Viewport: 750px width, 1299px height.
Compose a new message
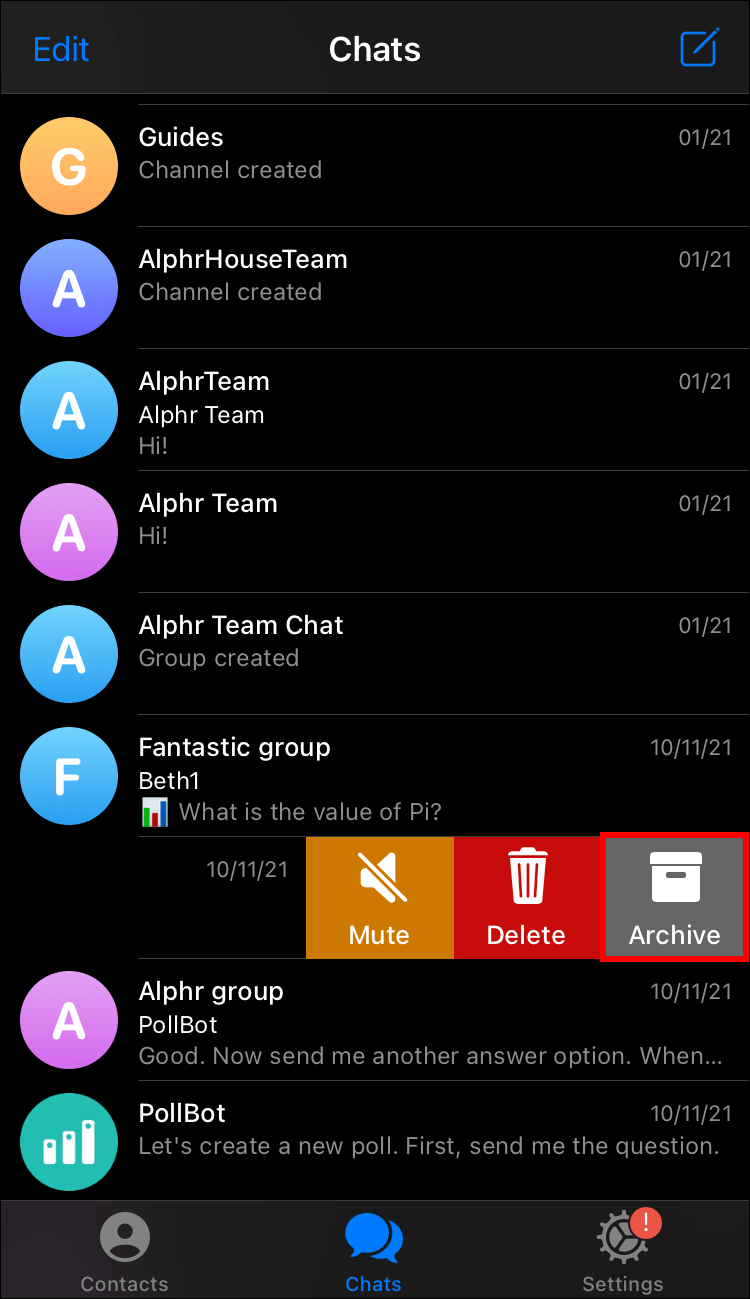coord(699,48)
